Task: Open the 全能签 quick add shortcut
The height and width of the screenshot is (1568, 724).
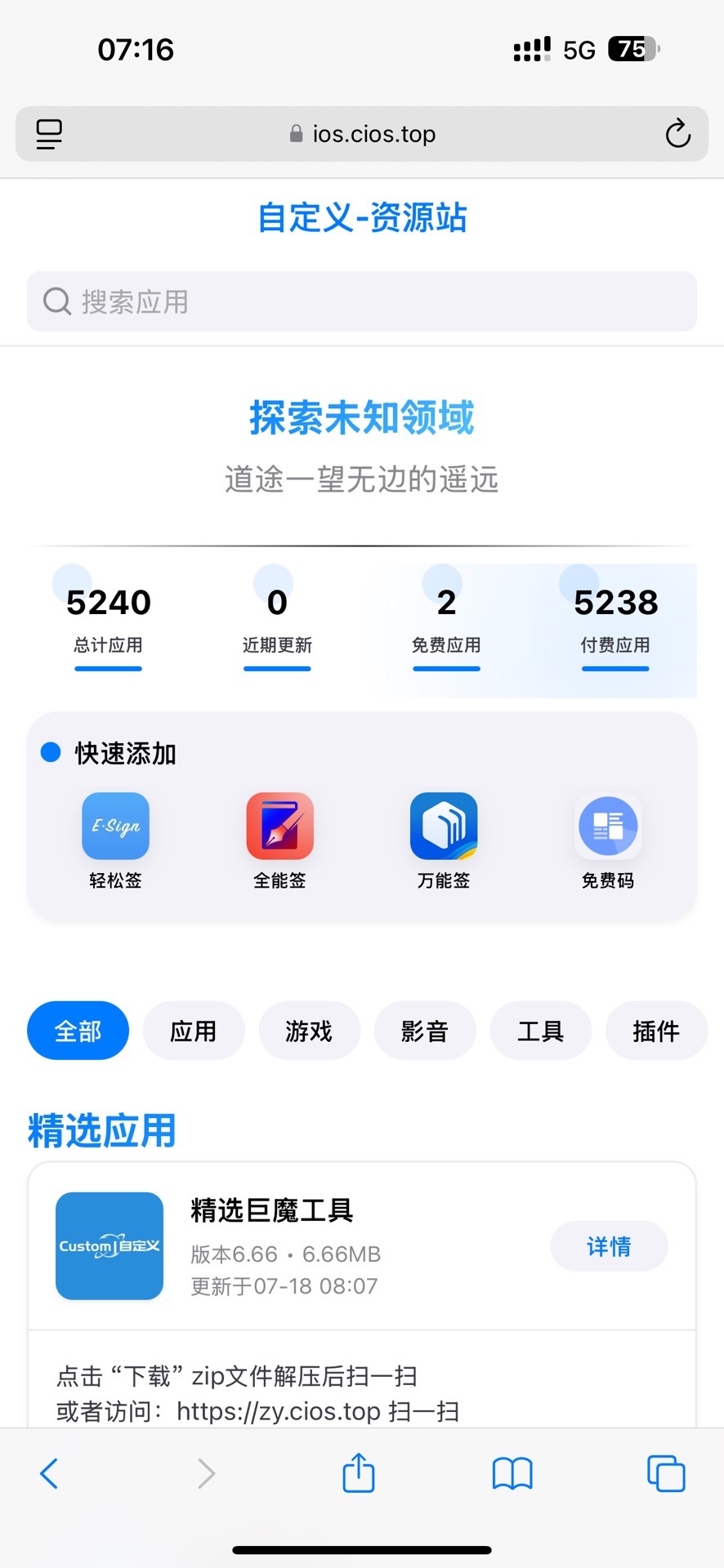Action: (279, 826)
